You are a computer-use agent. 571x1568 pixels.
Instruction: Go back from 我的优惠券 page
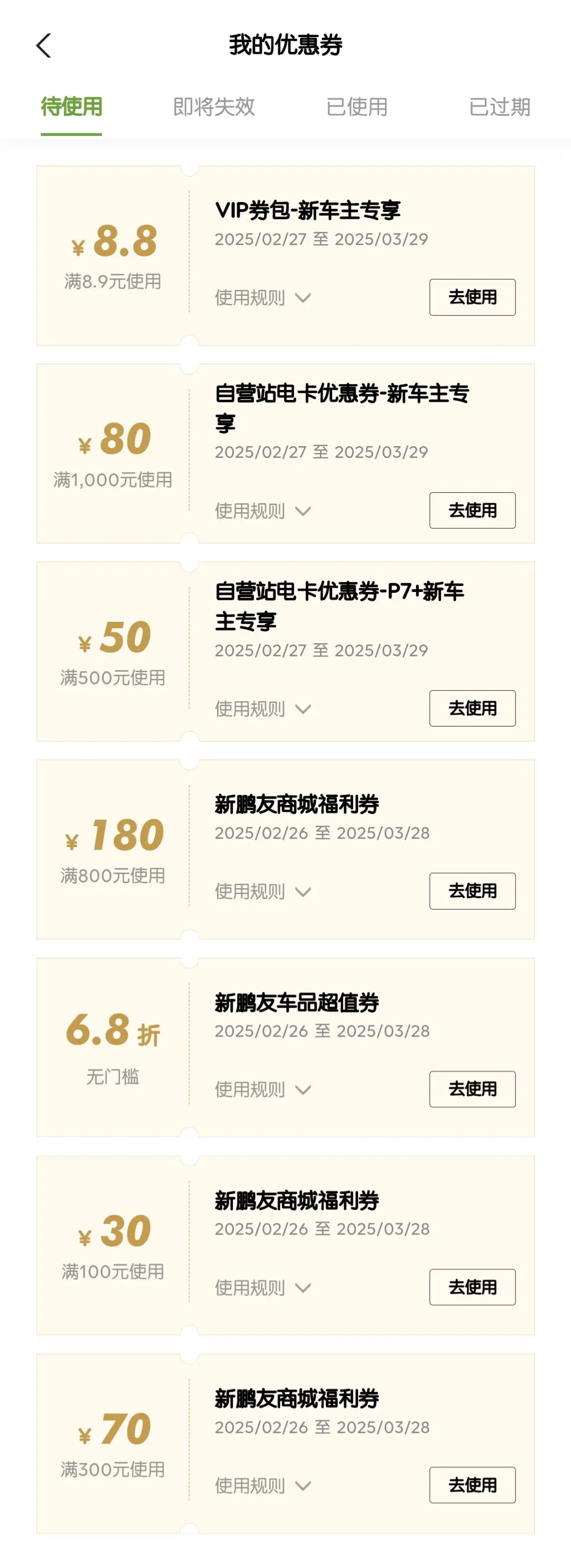pyautogui.click(x=43, y=46)
